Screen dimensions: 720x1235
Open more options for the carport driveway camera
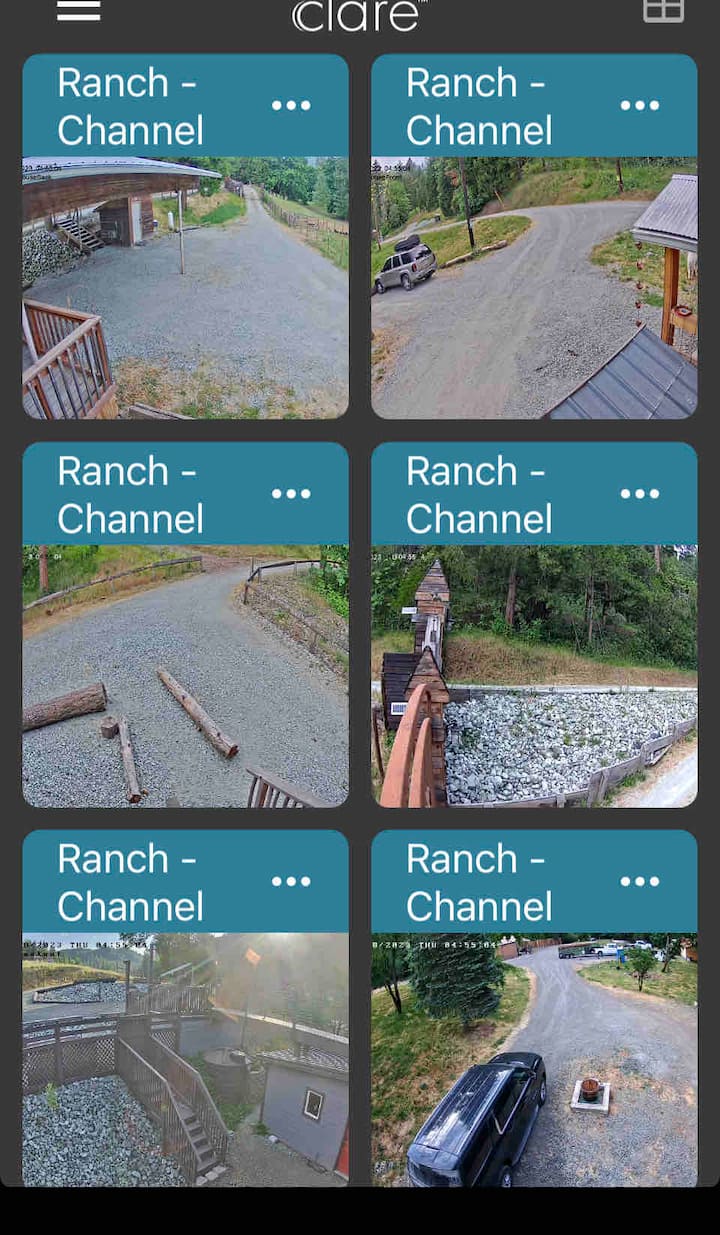[x=291, y=106]
